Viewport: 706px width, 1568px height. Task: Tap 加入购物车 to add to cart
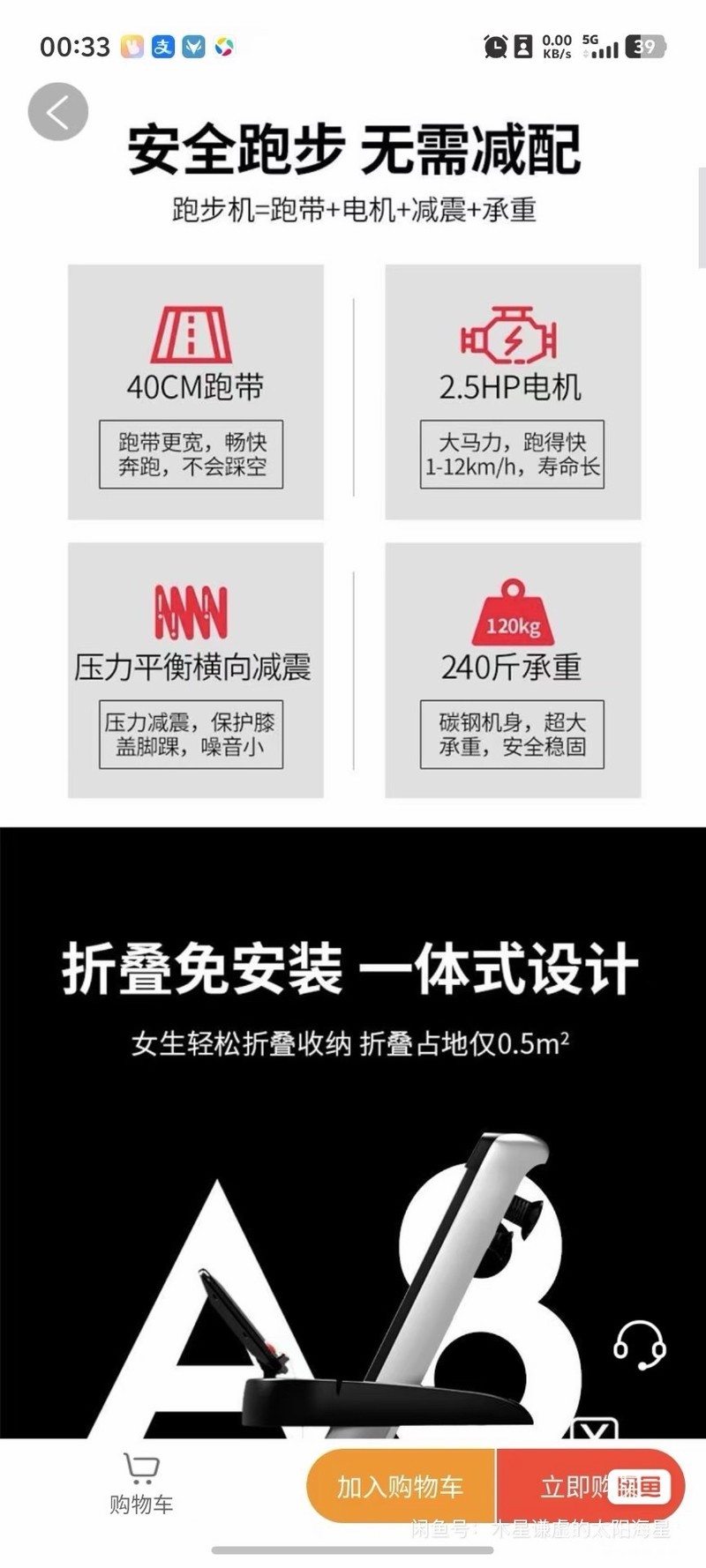click(401, 1487)
